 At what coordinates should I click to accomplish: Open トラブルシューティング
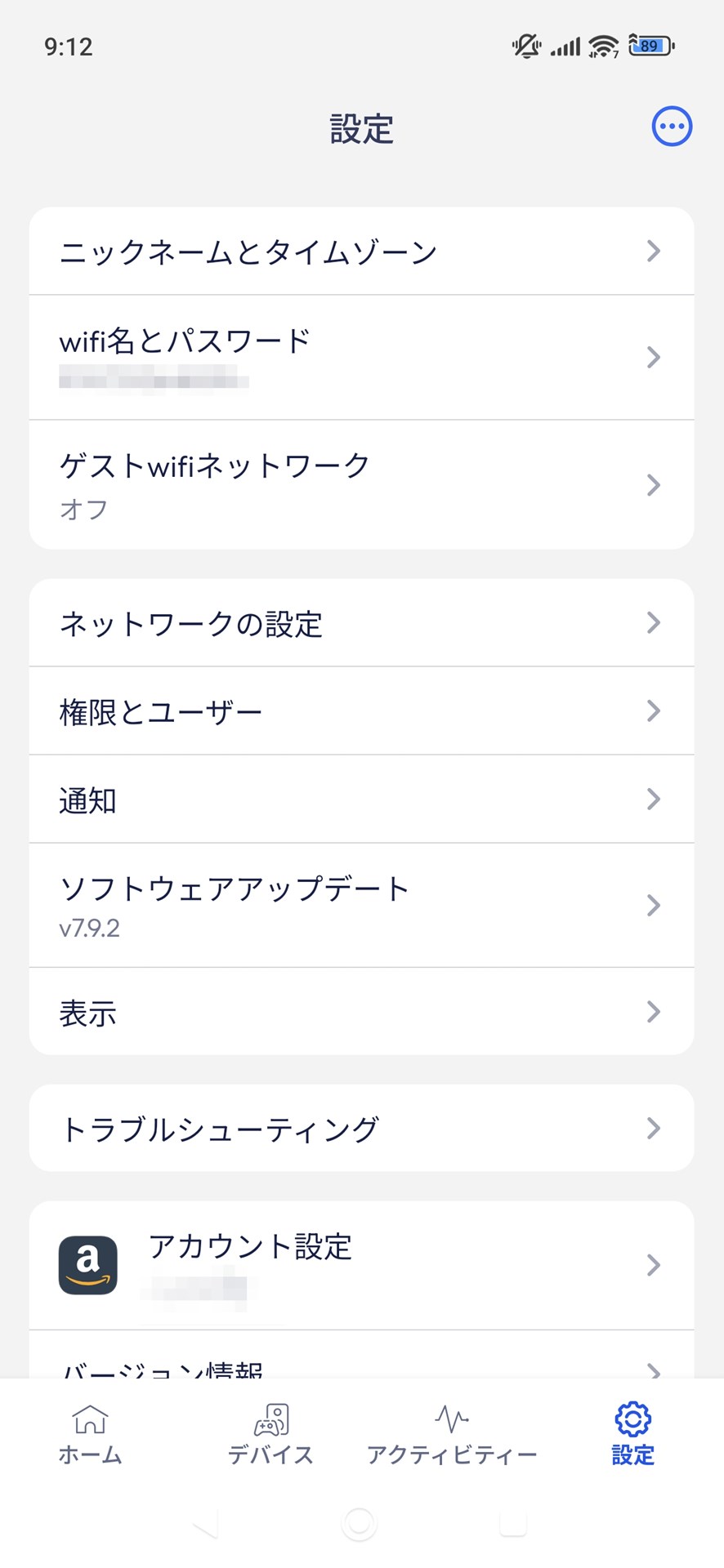[x=362, y=1129]
